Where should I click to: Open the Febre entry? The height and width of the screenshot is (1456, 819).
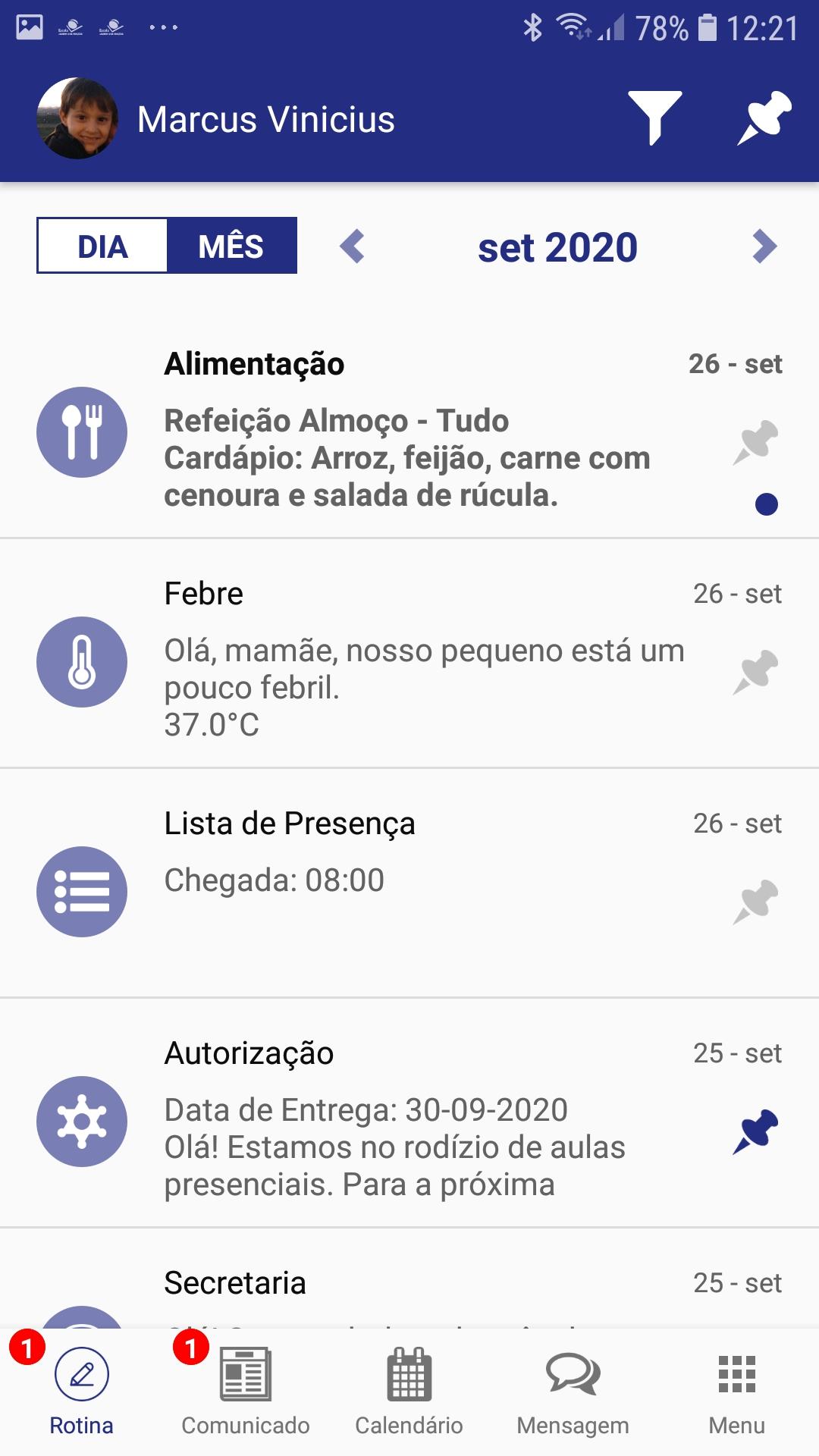pos(409,654)
